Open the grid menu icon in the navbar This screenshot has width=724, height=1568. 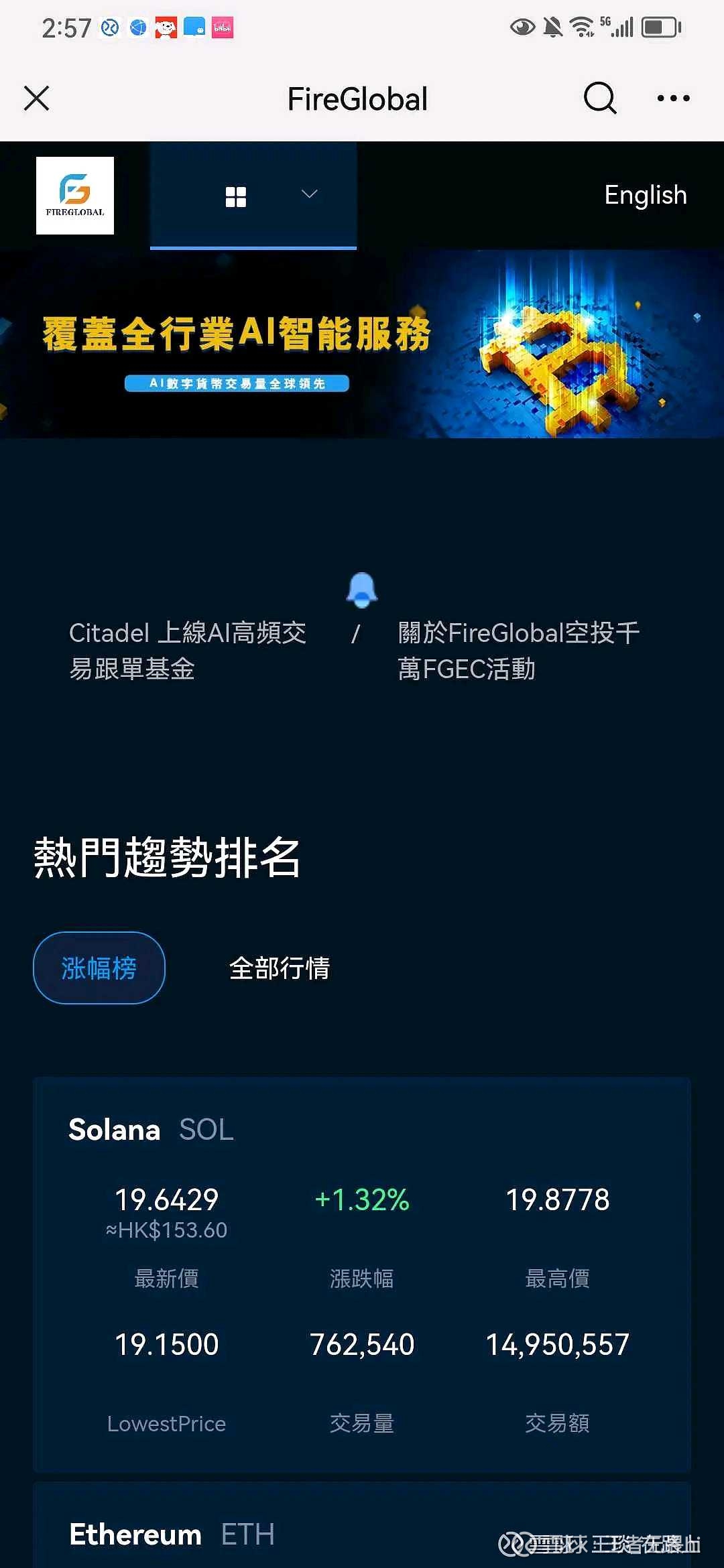coord(236,195)
